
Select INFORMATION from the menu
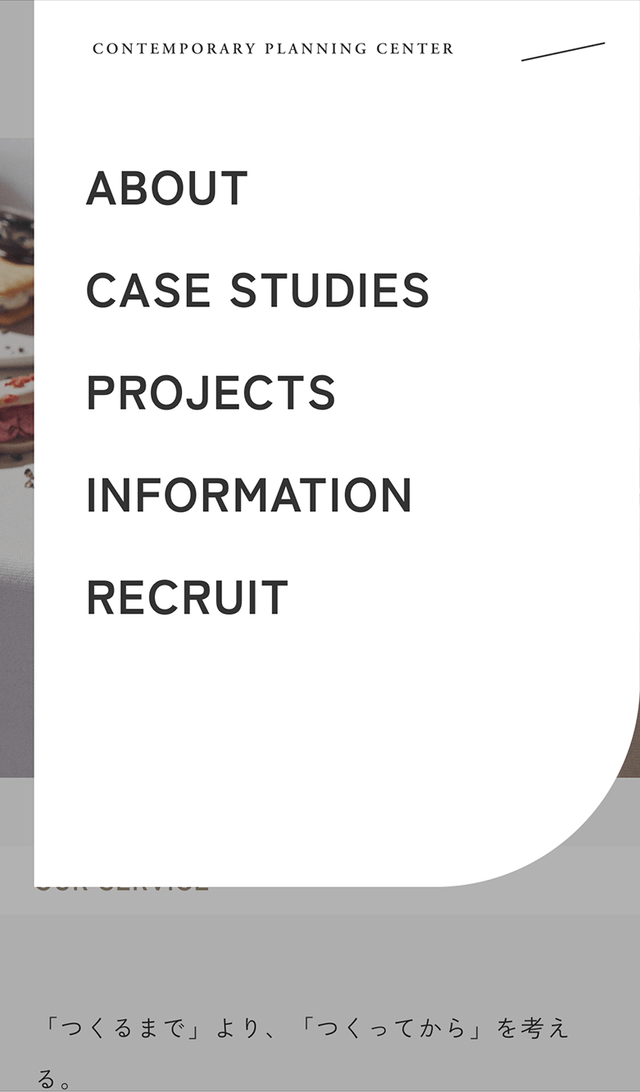[249, 495]
